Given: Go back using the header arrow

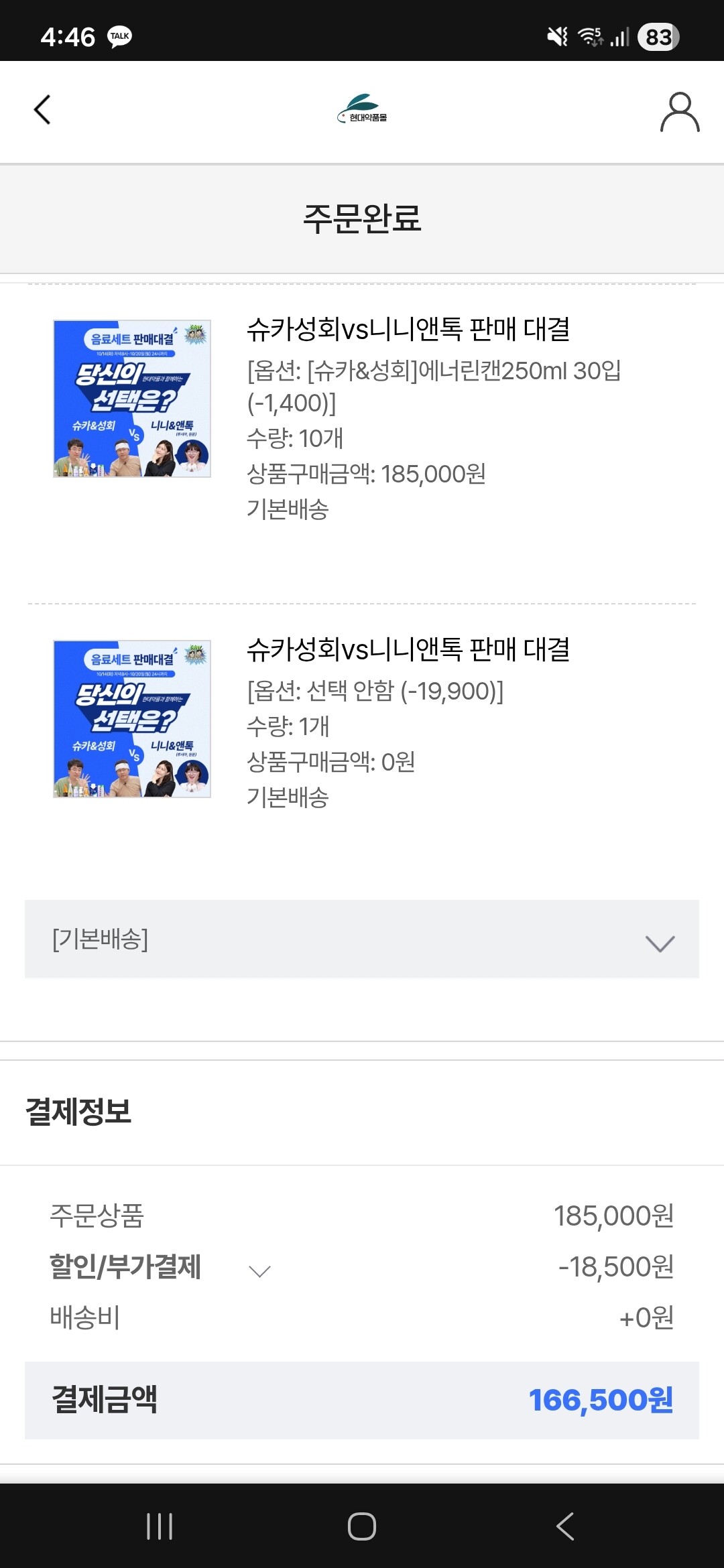Looking at the screenshot, I should pyautogui.click(x=42, y=110).
